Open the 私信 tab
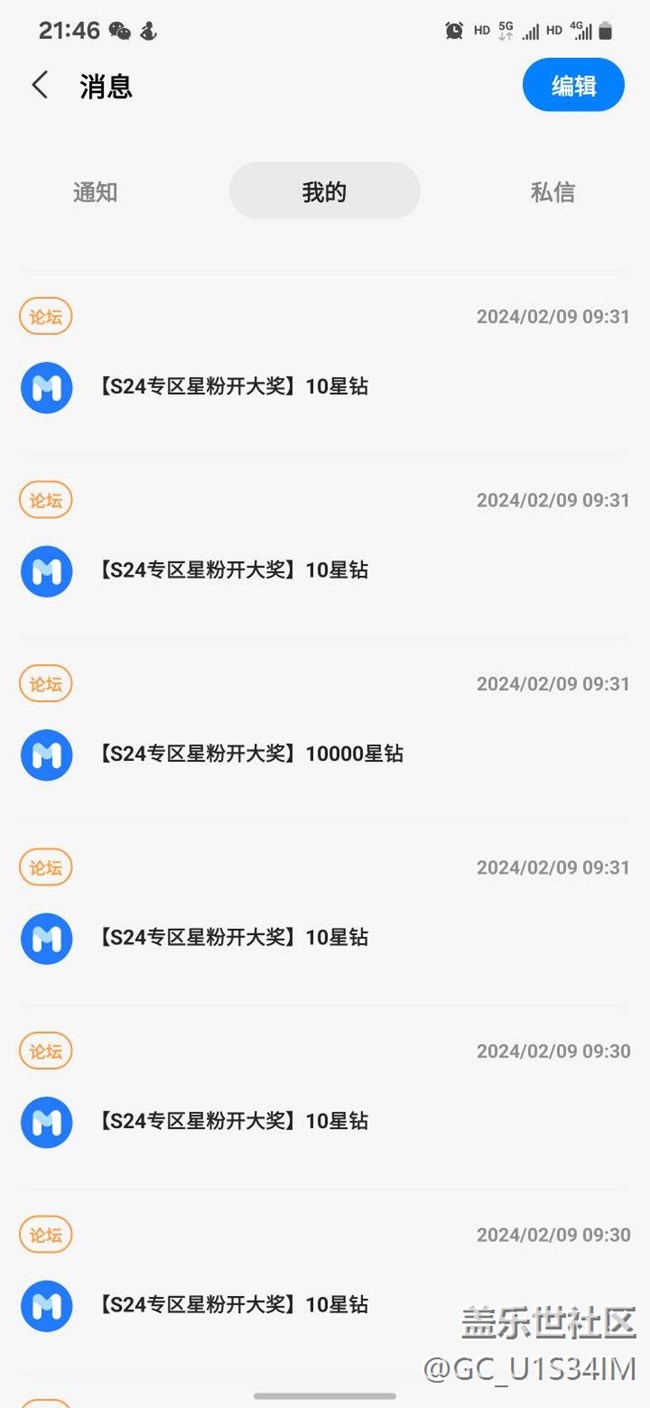650x1408 pixels. click(x=552, y=192)
